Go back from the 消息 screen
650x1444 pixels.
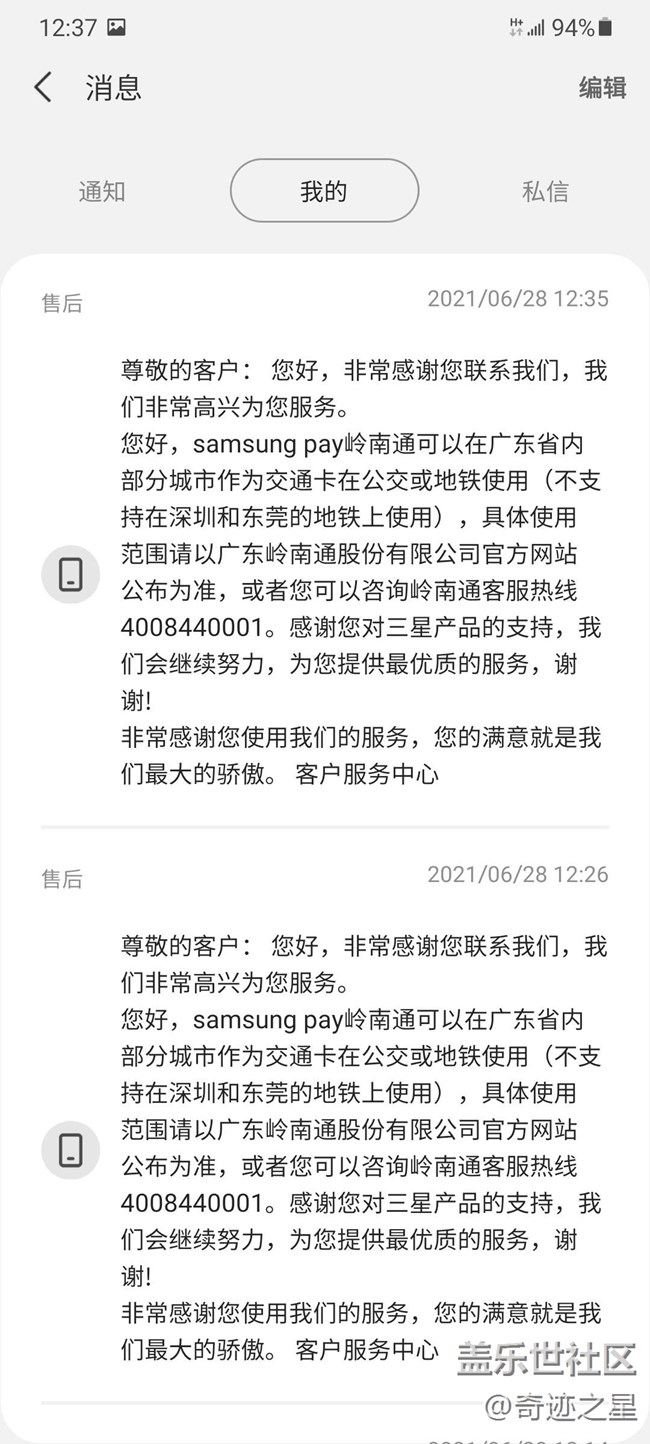point(43,87)
